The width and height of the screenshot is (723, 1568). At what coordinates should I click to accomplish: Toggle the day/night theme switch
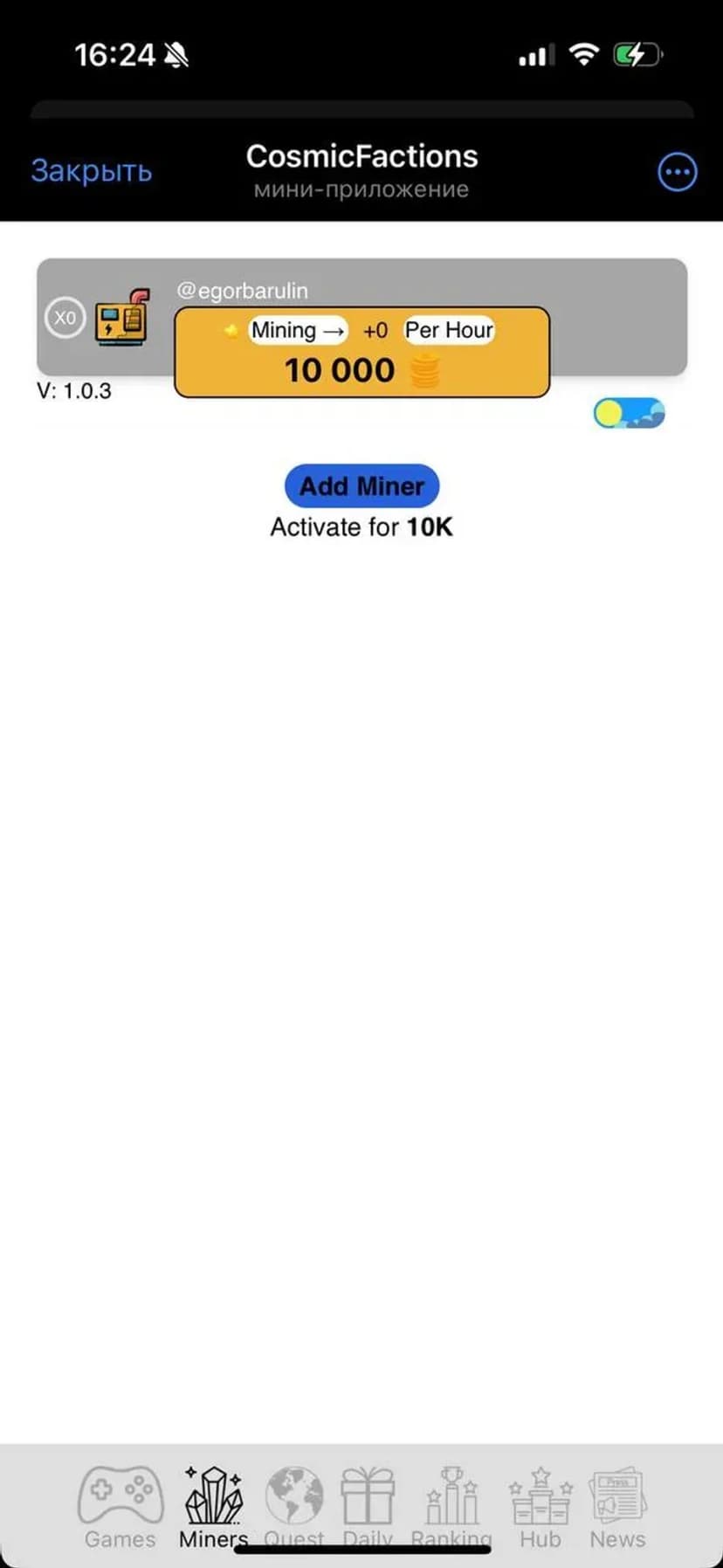[x=629, y=413]
